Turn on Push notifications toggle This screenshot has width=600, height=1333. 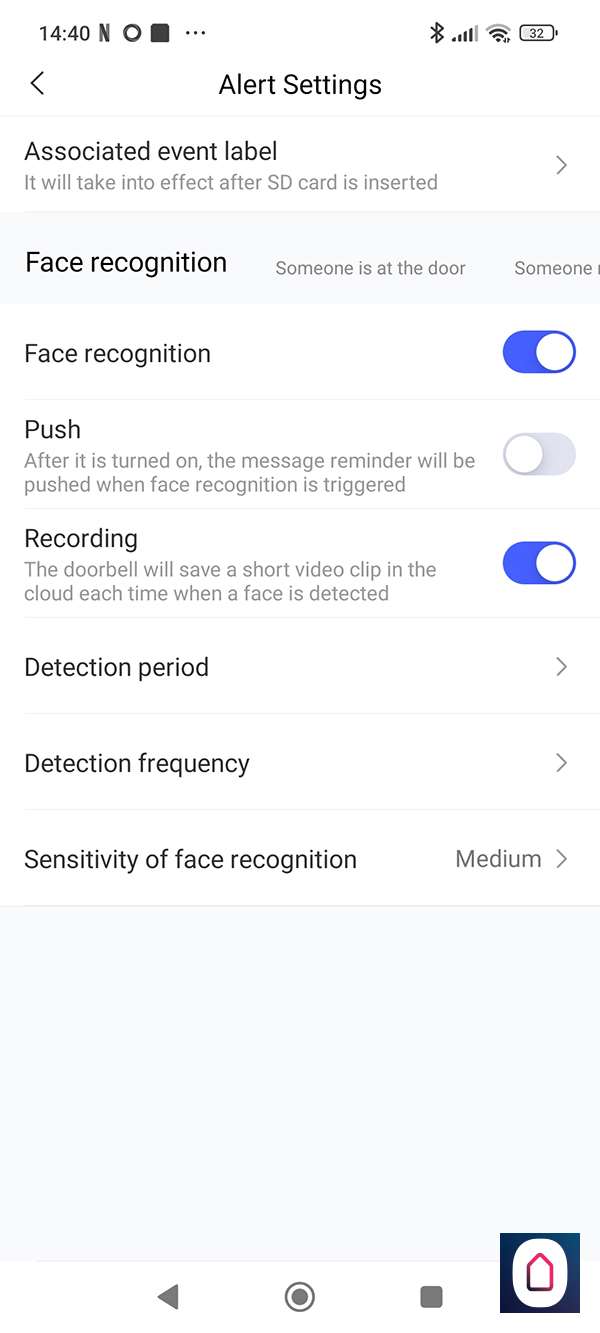pos(538,454)
